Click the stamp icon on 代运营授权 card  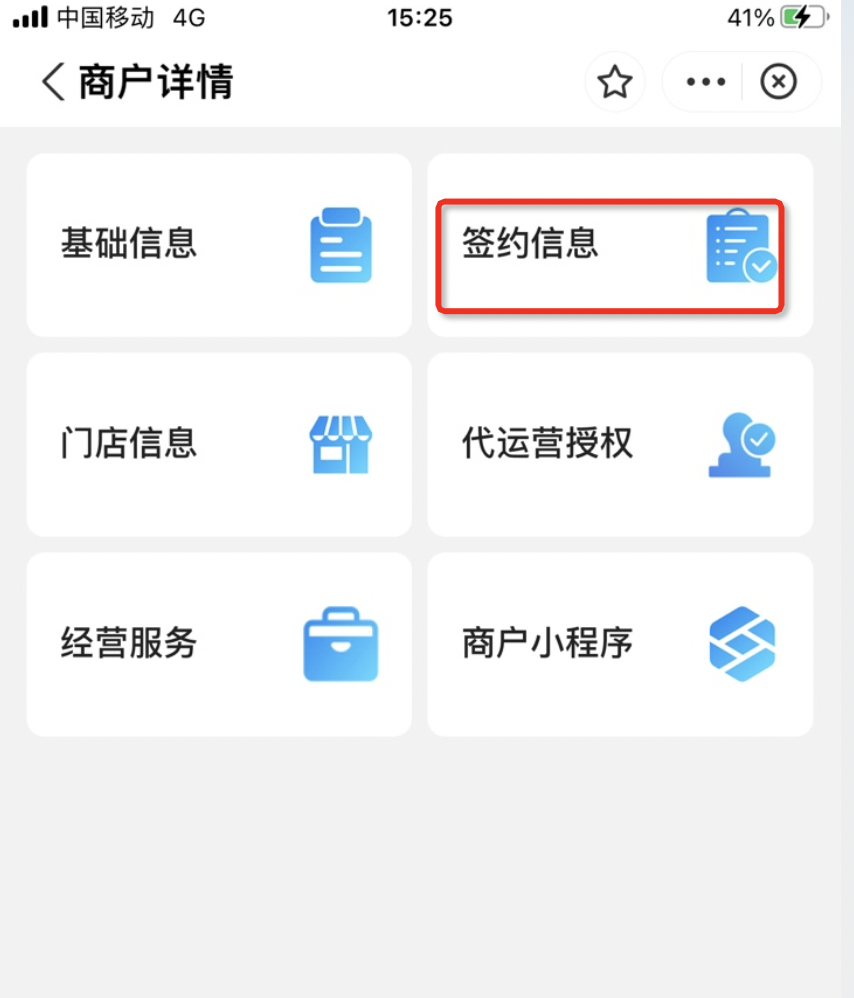point(740,444)
